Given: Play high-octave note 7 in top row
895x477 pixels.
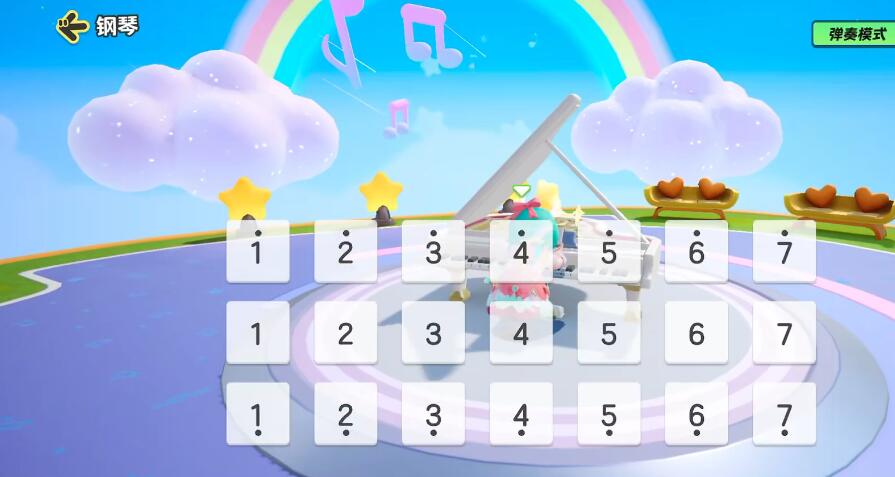Looking at the screenshot, I should (x=784, y=251).
